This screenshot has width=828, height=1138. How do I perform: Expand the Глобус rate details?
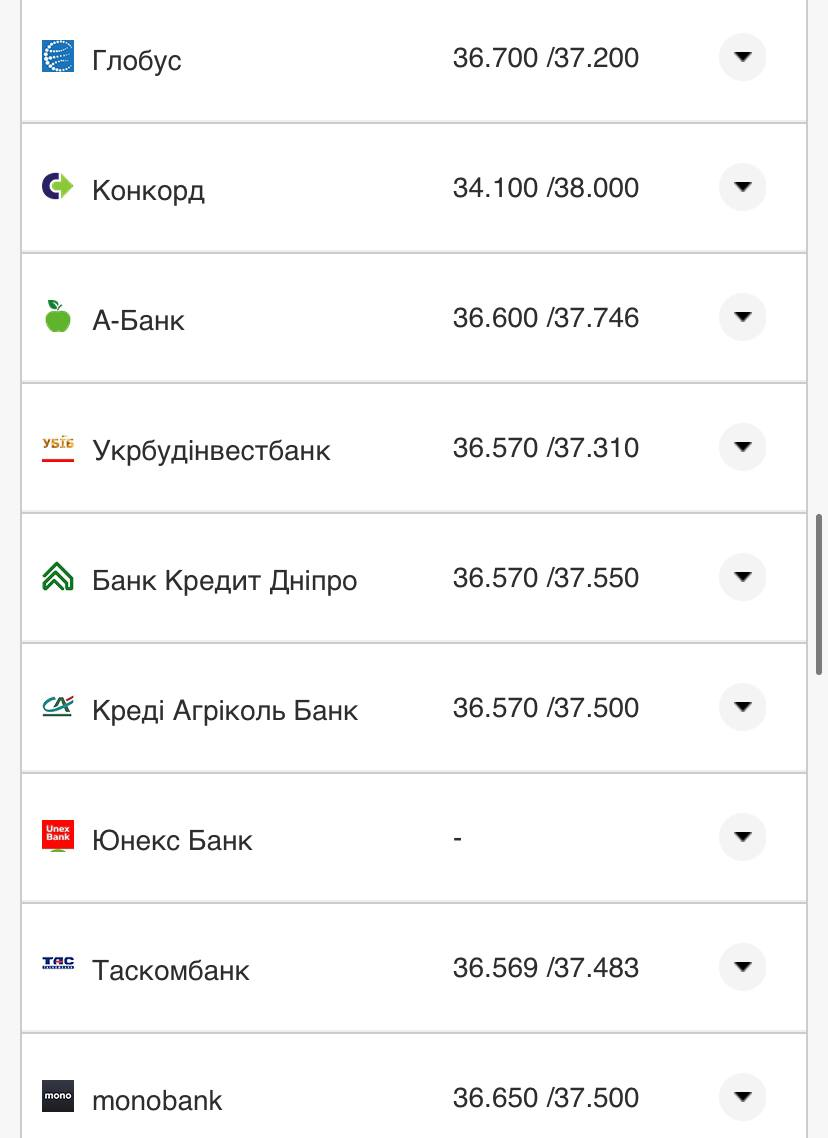point(742,57)
